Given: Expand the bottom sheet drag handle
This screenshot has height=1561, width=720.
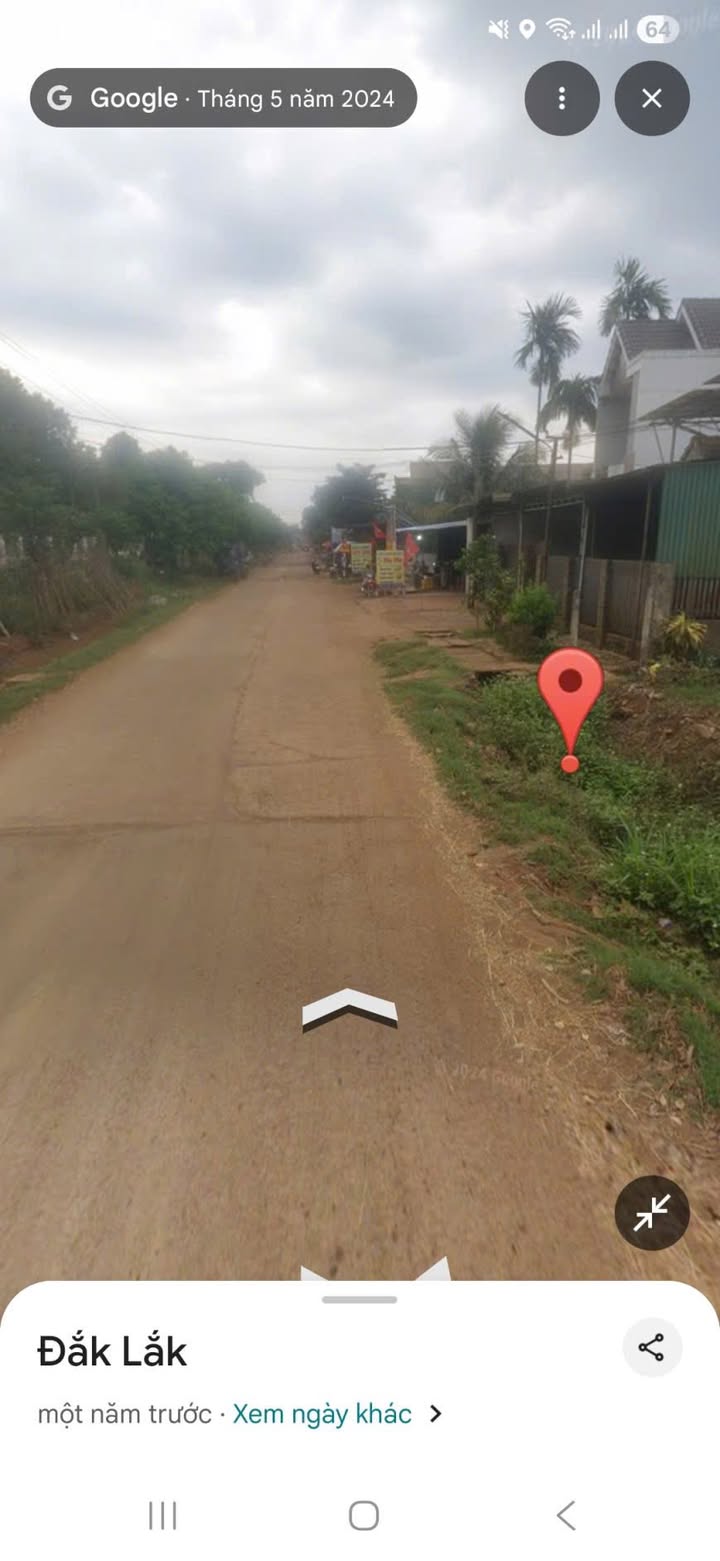Looking at the screenshot, I should (x=359, y=1300).
